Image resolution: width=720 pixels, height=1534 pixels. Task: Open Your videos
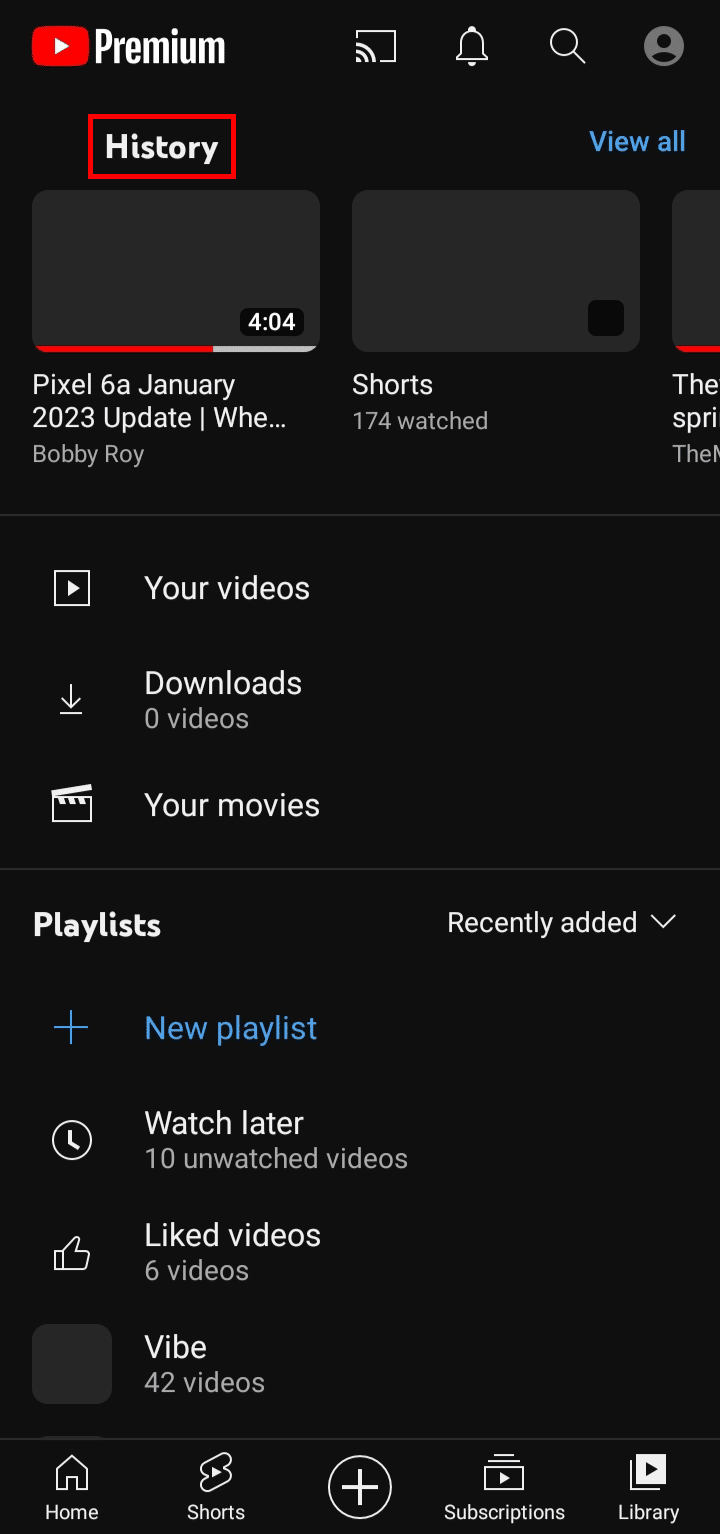[x=227, y=588]
